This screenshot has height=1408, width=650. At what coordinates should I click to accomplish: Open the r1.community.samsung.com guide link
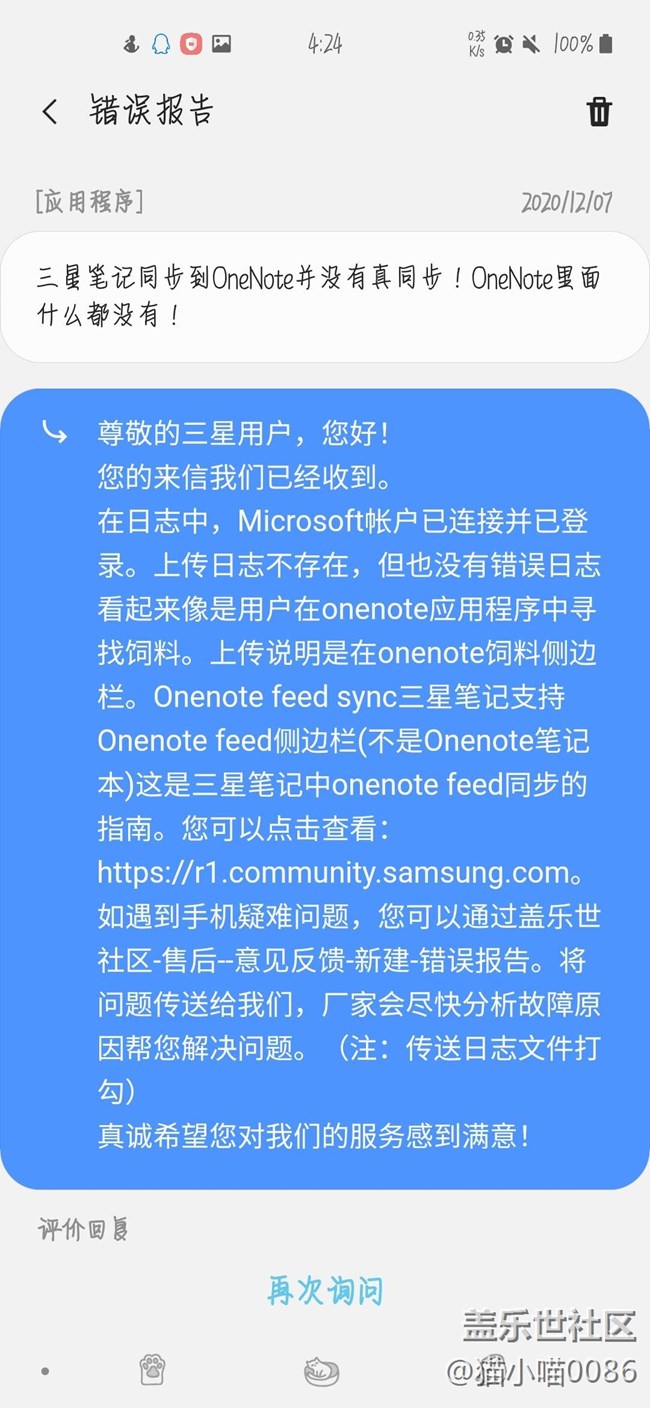(x=333, y=873)
